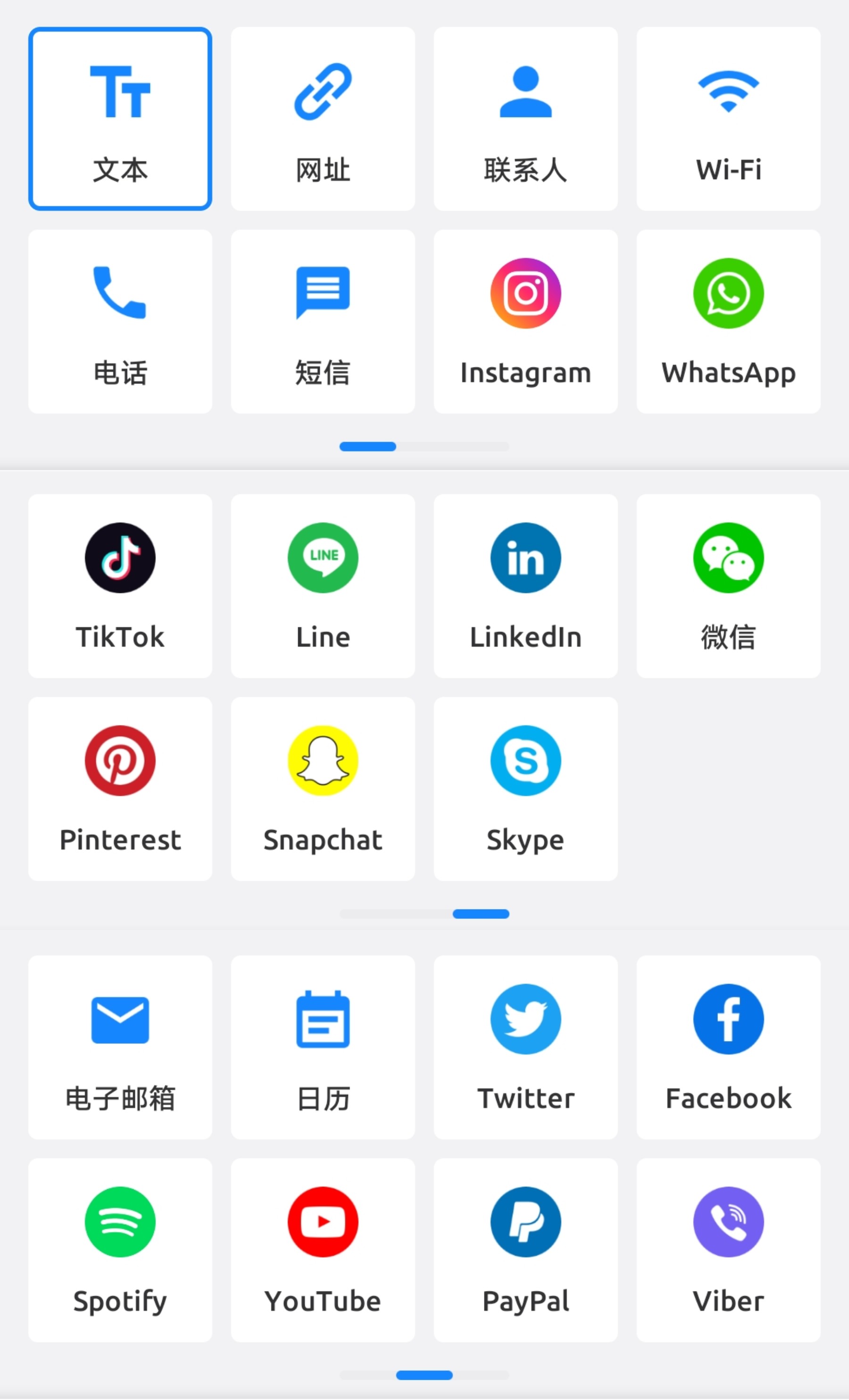Select the 电话 phone tile
The image size is (849, 1400).
tap(120, 321)
